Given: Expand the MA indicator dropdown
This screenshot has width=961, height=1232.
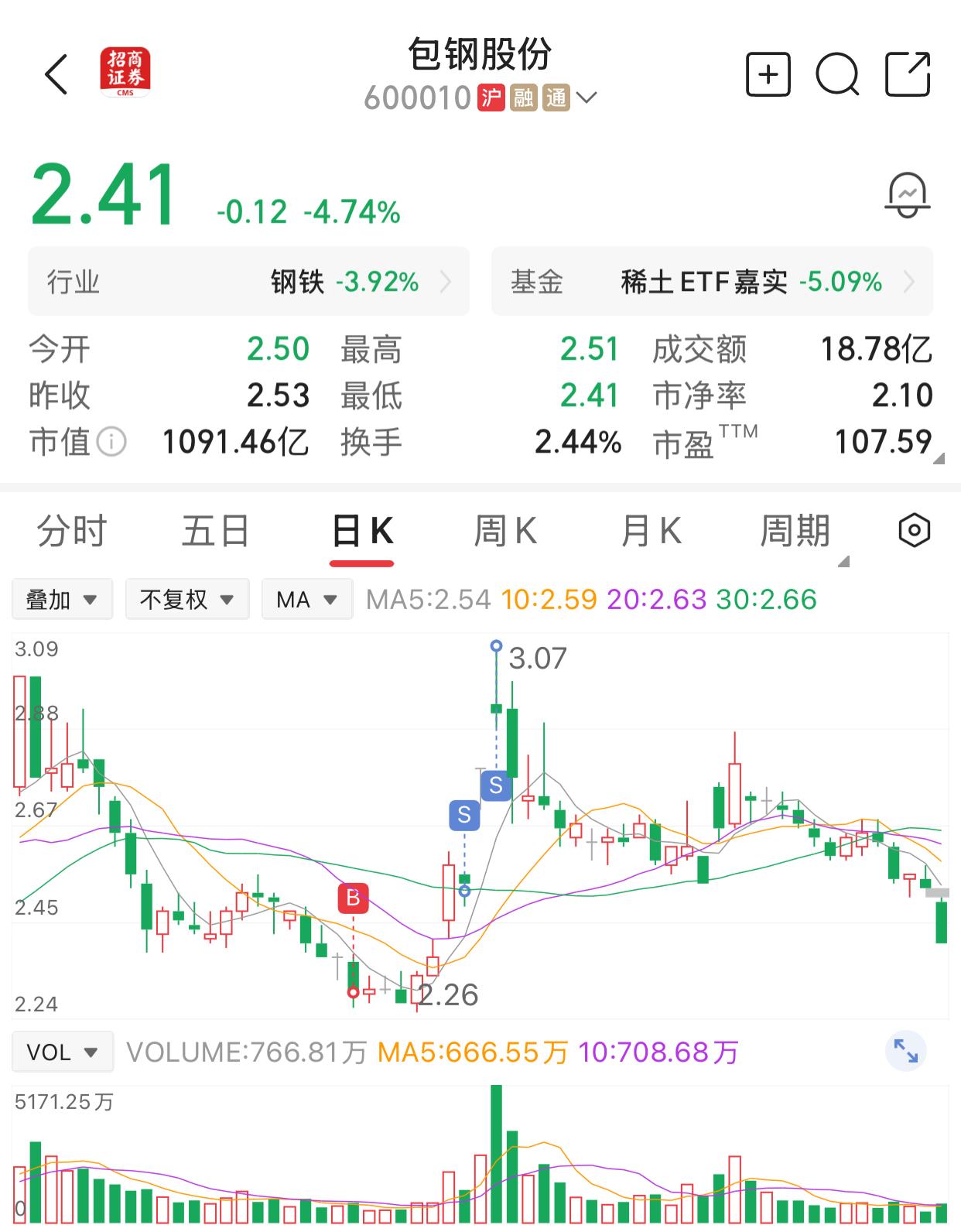Looking at the screenshot, I should tap(306, 598).
